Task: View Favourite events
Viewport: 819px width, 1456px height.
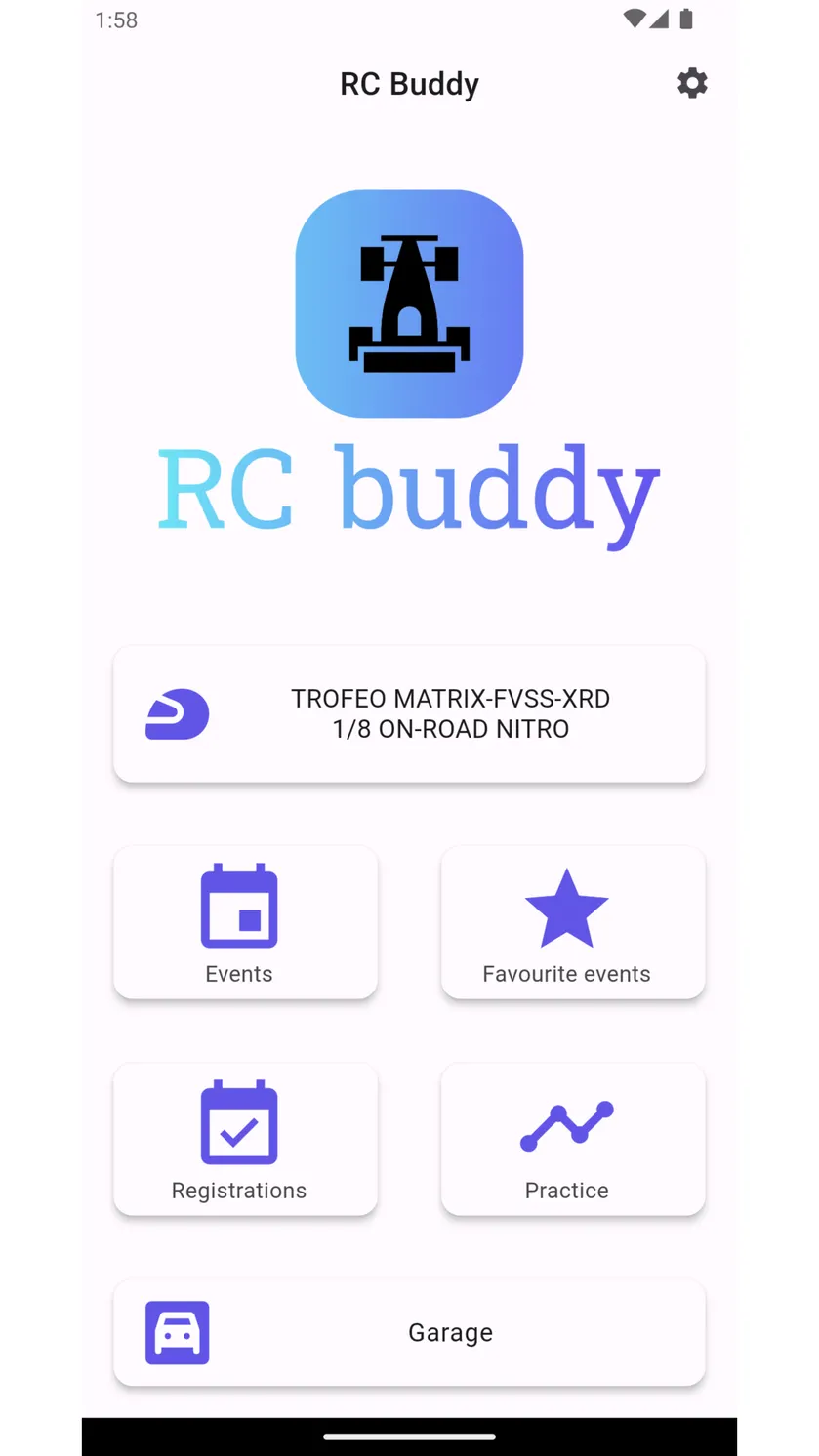Action: point(573,922)
